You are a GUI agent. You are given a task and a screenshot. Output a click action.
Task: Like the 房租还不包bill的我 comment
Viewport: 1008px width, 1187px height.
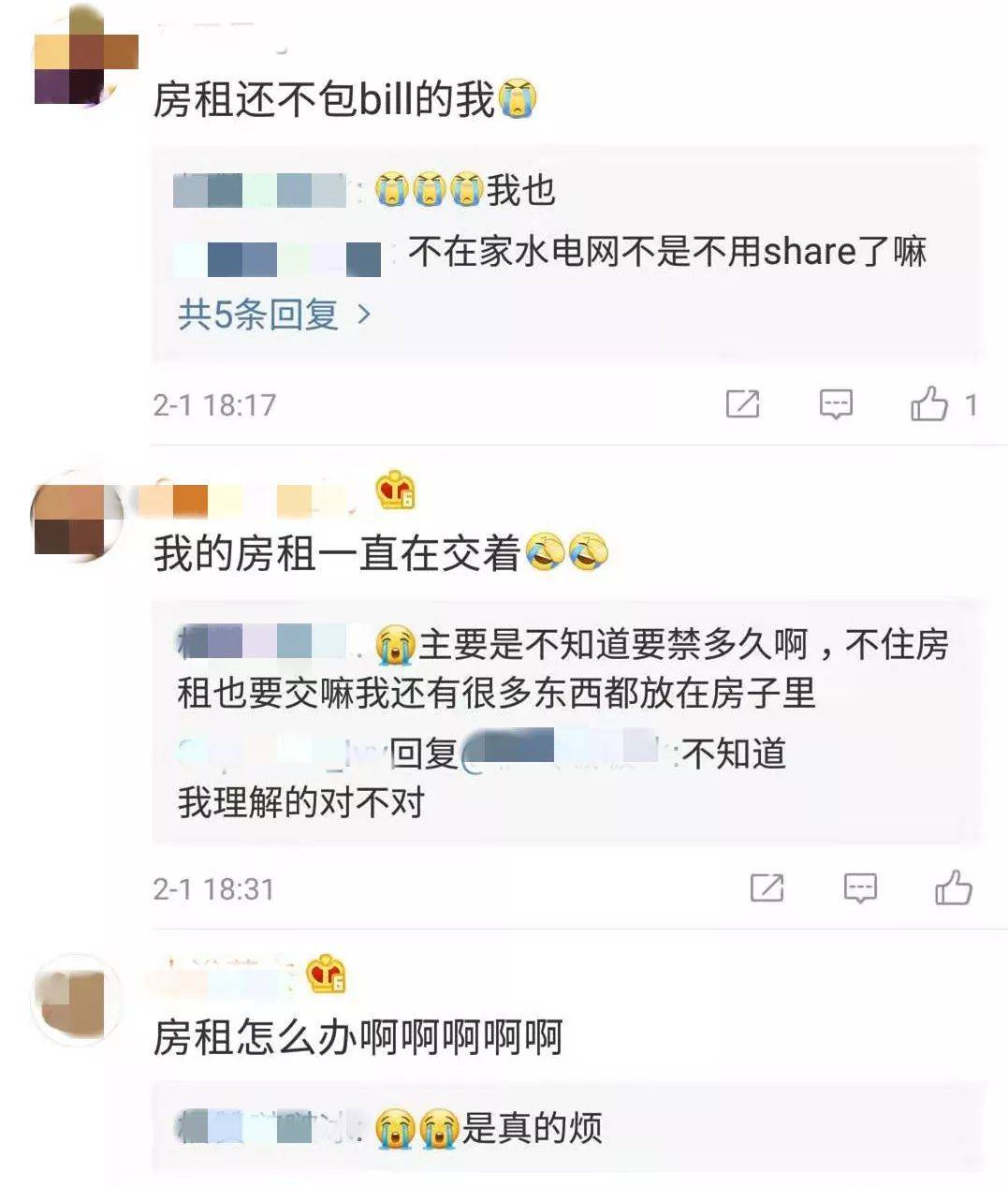click(x=929, y=404)
